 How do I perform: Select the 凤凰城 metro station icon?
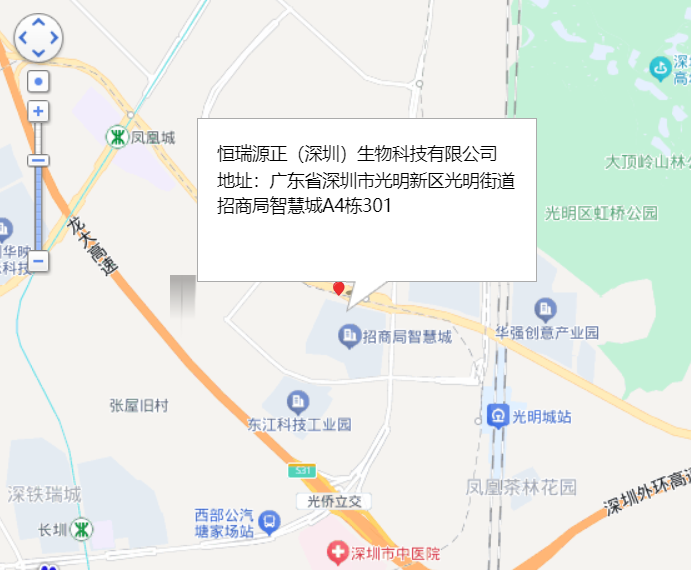[x=117, y=136]
